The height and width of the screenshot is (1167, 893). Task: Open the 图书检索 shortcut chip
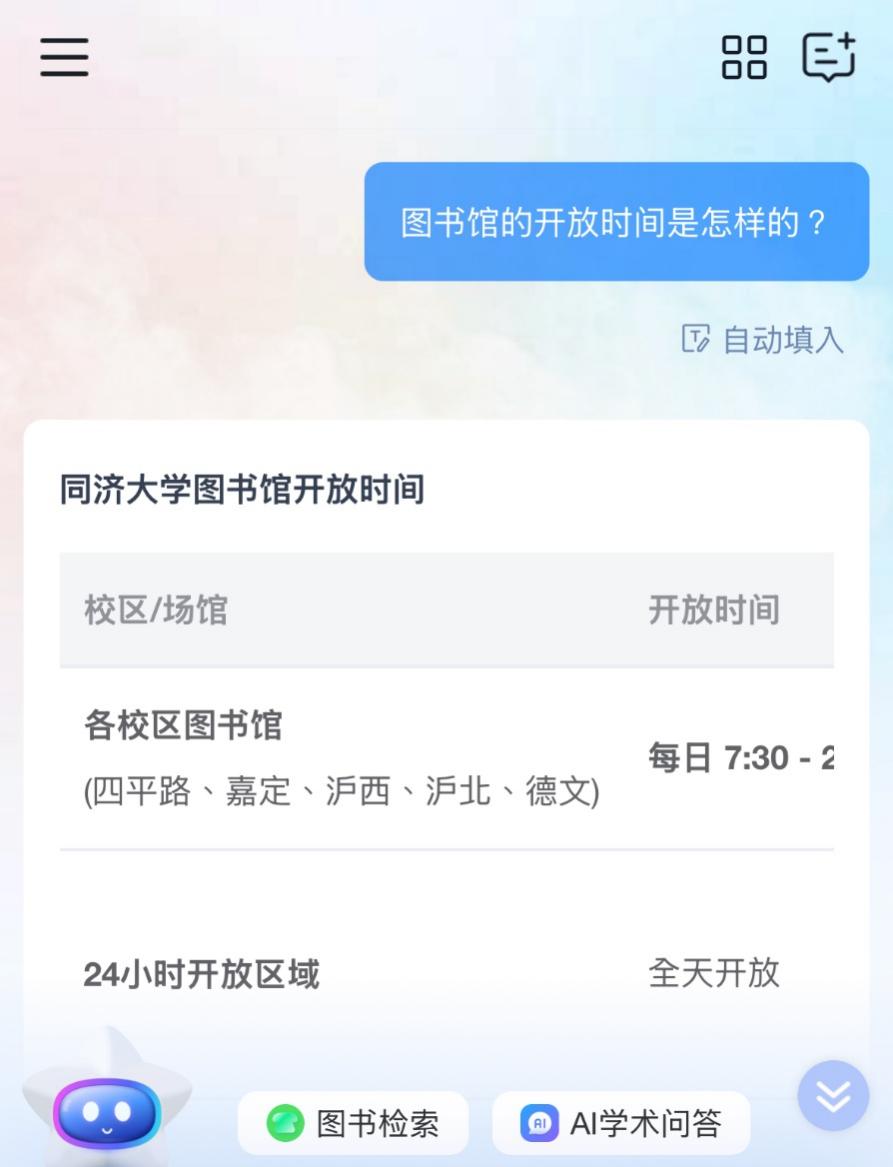[x=353, y=1123]
